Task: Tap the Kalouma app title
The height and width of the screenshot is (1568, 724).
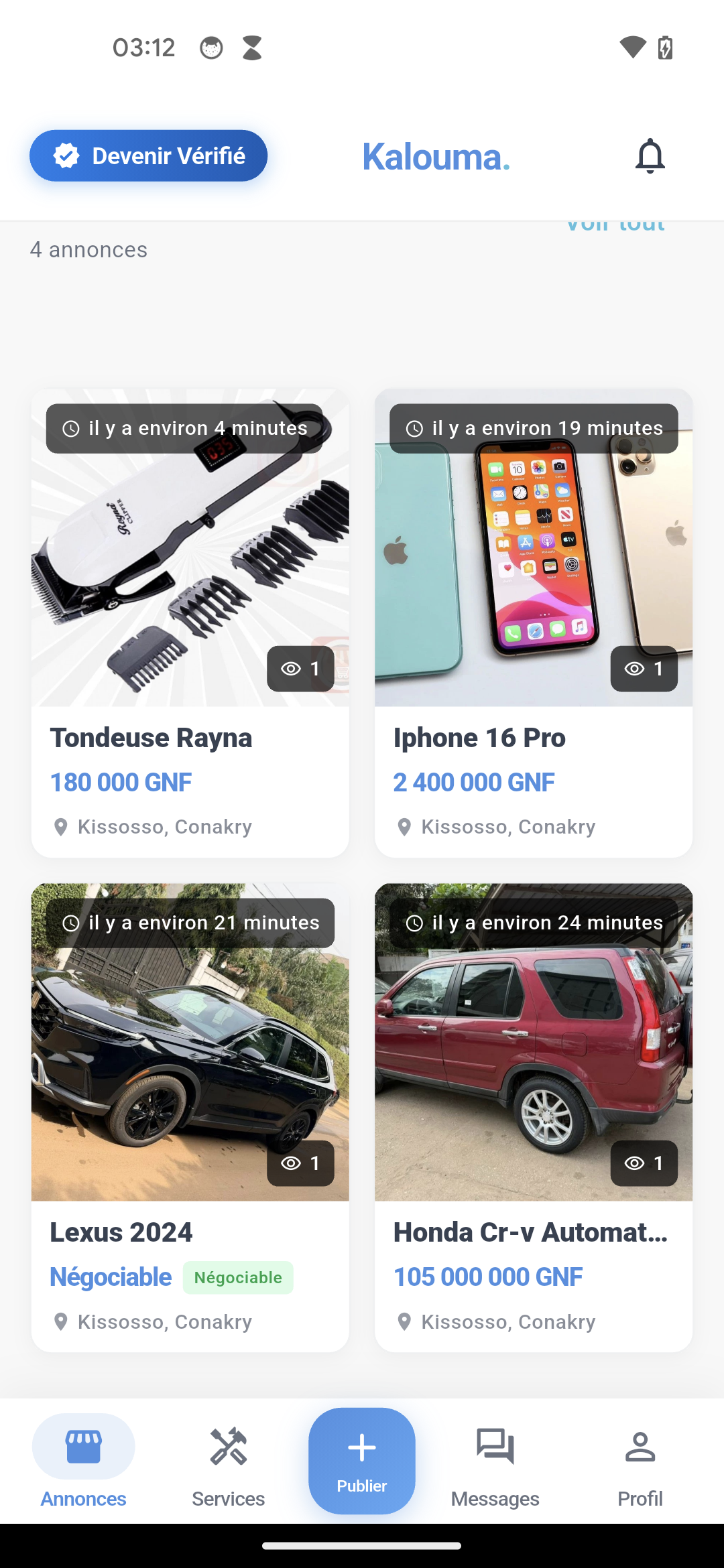Action: coord(436,156)
